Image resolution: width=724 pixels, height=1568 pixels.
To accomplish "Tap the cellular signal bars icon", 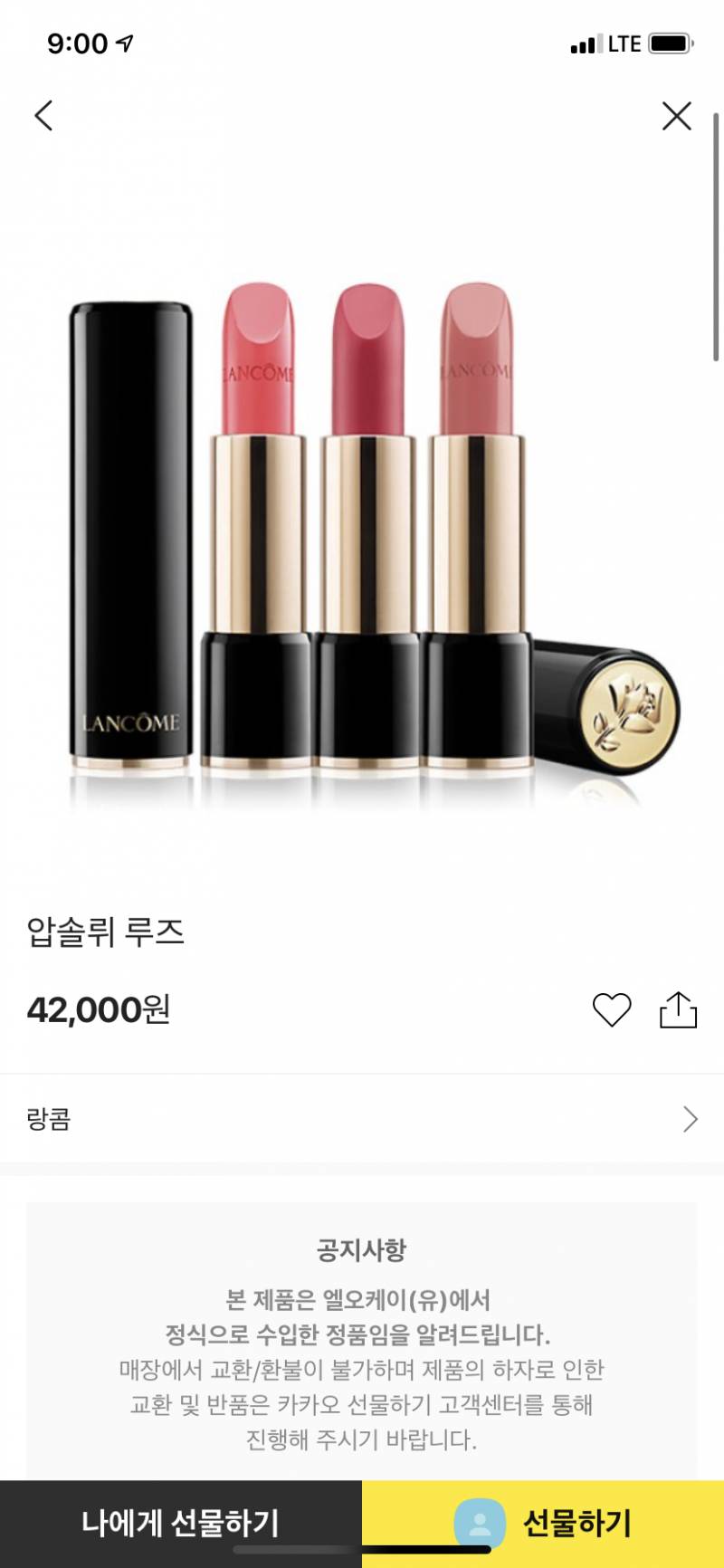I will (585, 43).
